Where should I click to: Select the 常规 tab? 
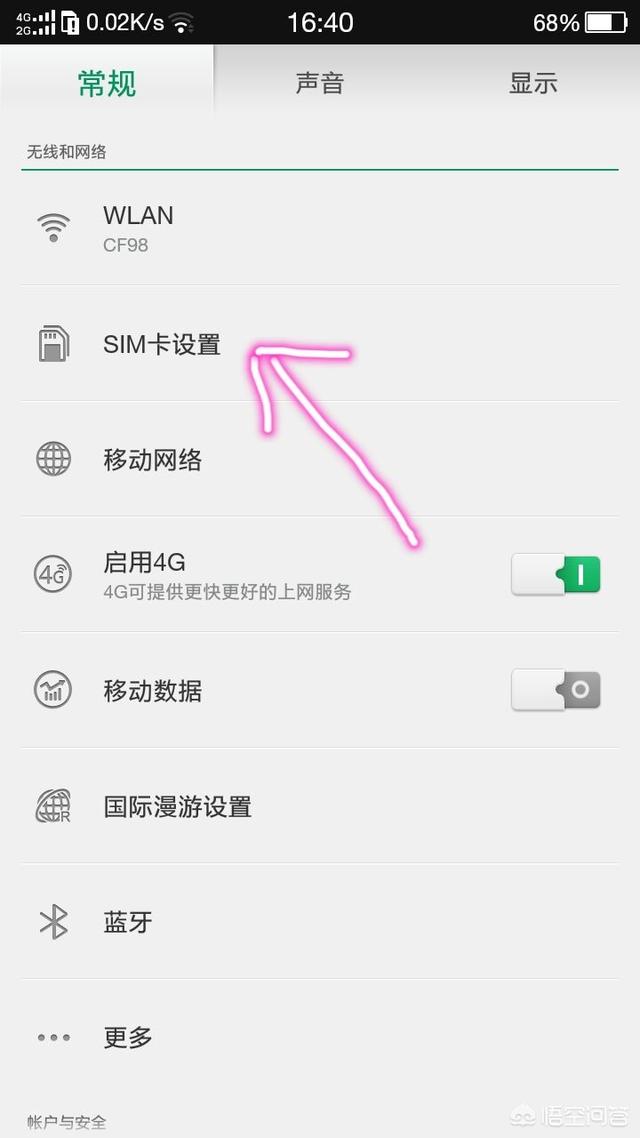click(x=107, y=83)
